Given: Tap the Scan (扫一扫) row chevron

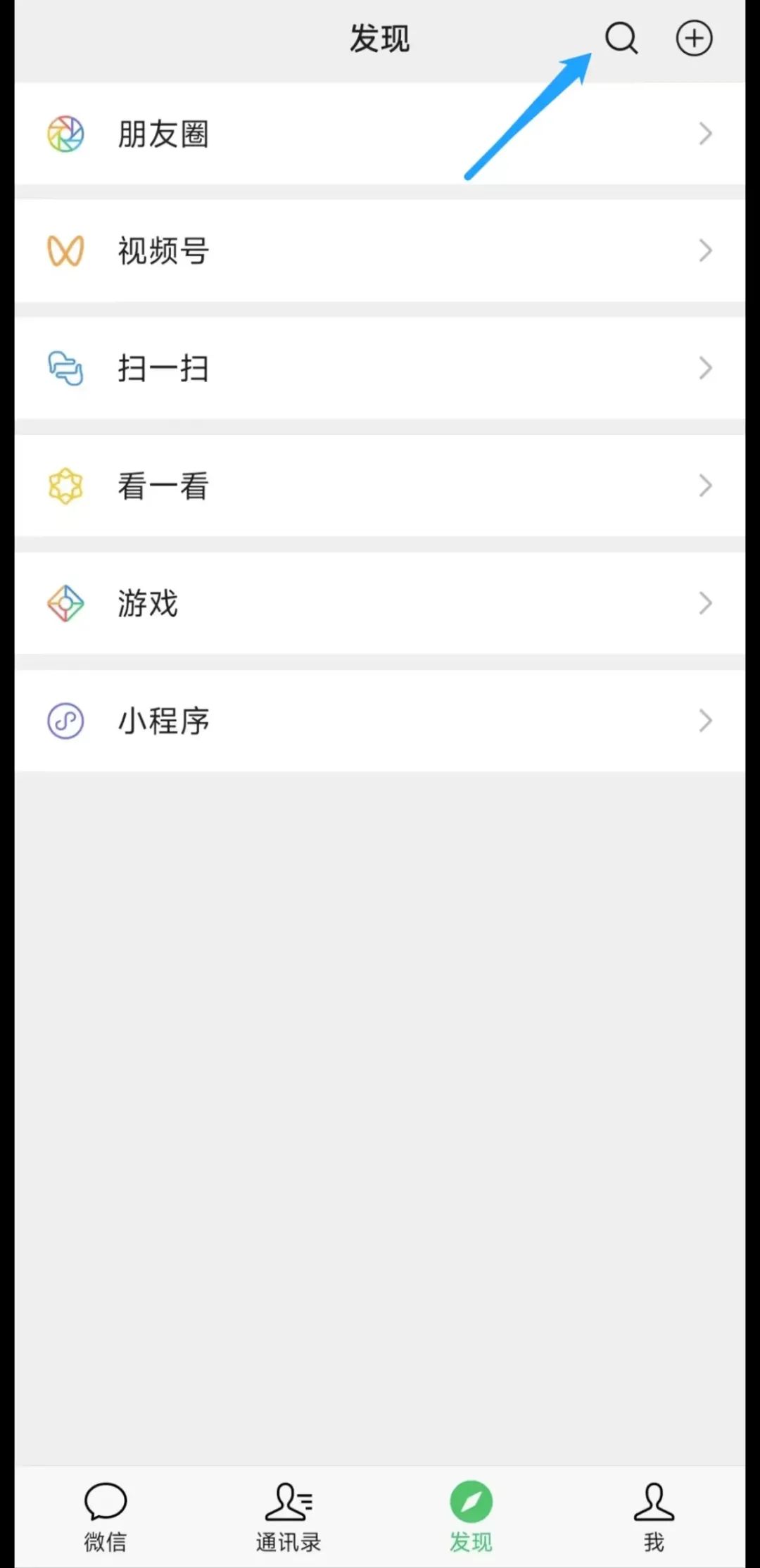Looking at the screenshot, I should [x=707, y=368].
